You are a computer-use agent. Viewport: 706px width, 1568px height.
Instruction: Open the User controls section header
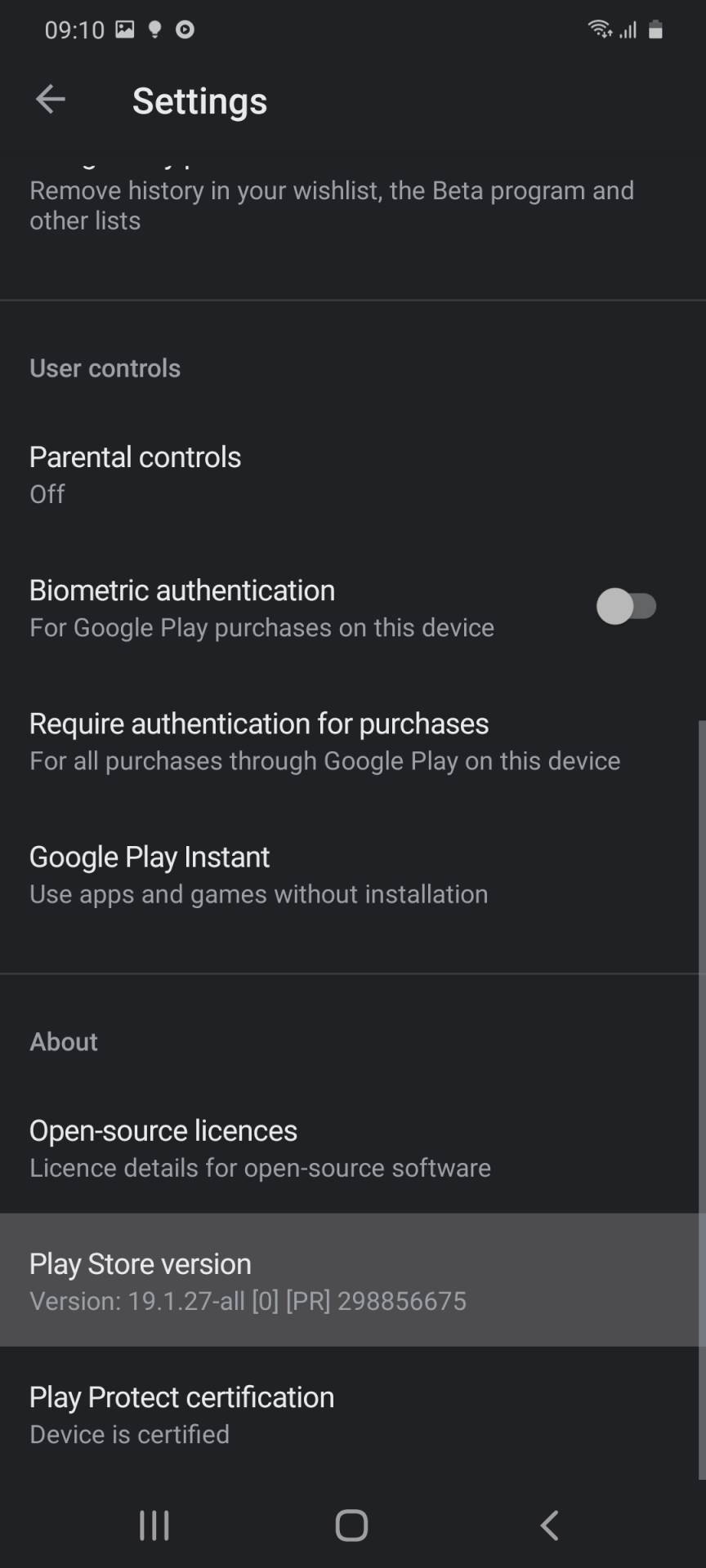click(x=105, y=367)
